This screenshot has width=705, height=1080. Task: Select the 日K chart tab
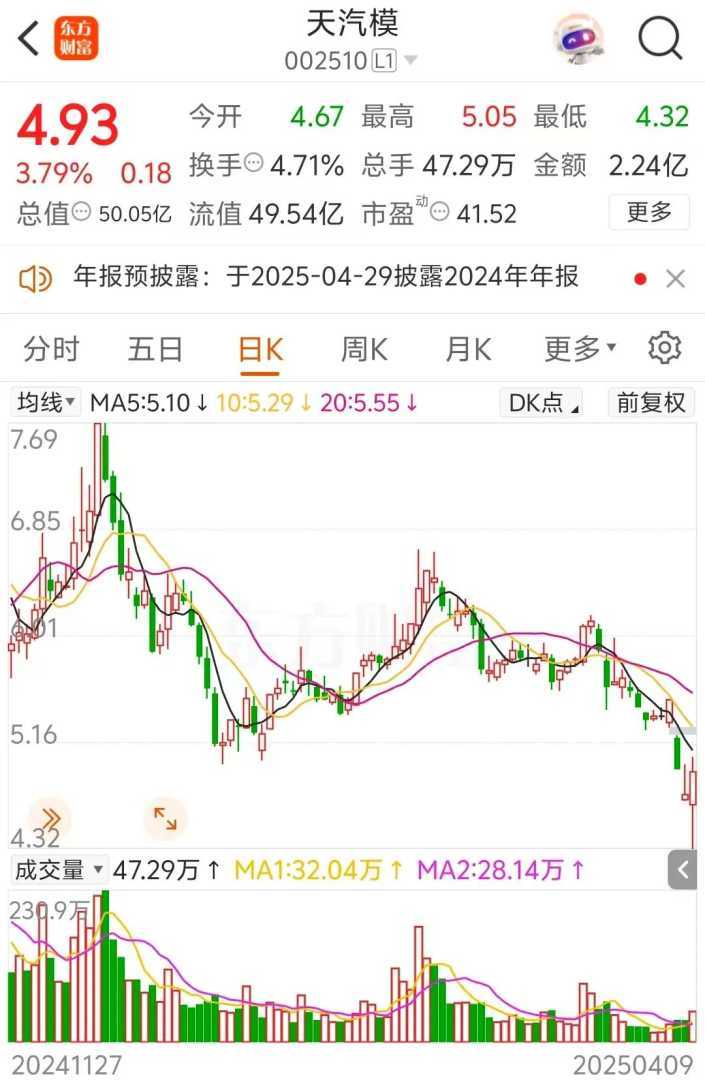[x=261, y=349]
